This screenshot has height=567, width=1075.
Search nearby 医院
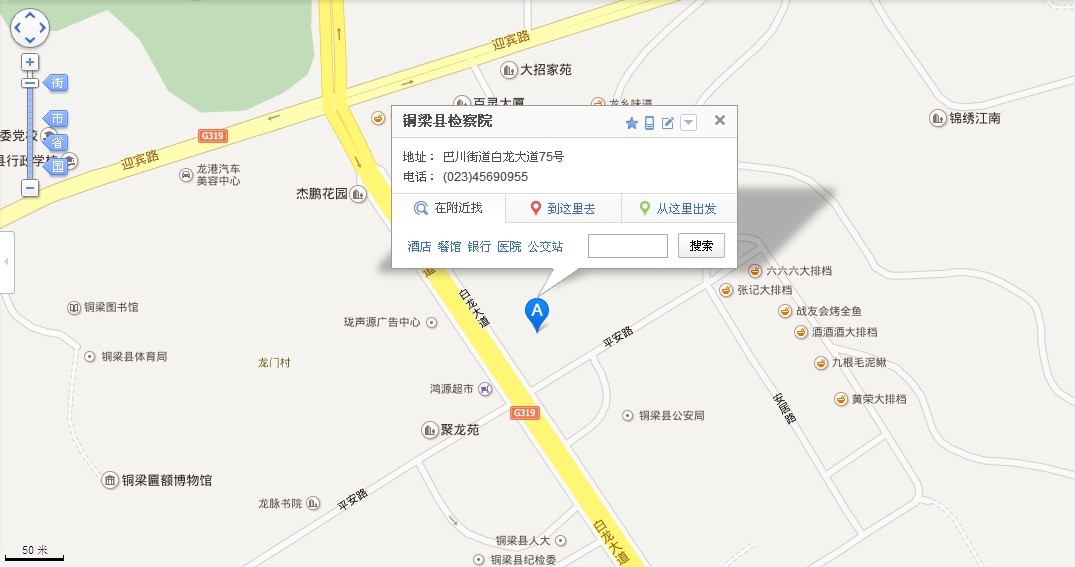509,246
